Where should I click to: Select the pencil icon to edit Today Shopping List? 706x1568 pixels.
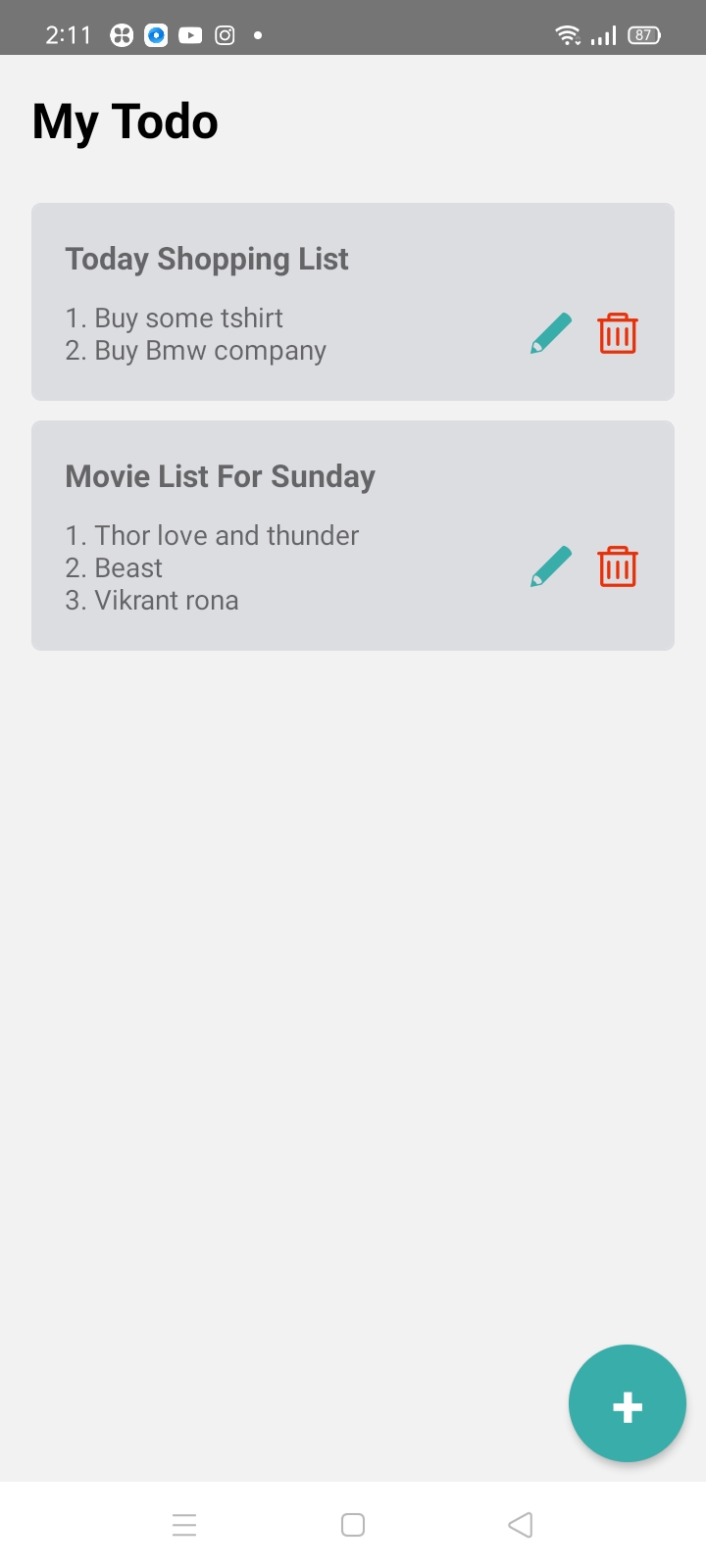point(549,332)
